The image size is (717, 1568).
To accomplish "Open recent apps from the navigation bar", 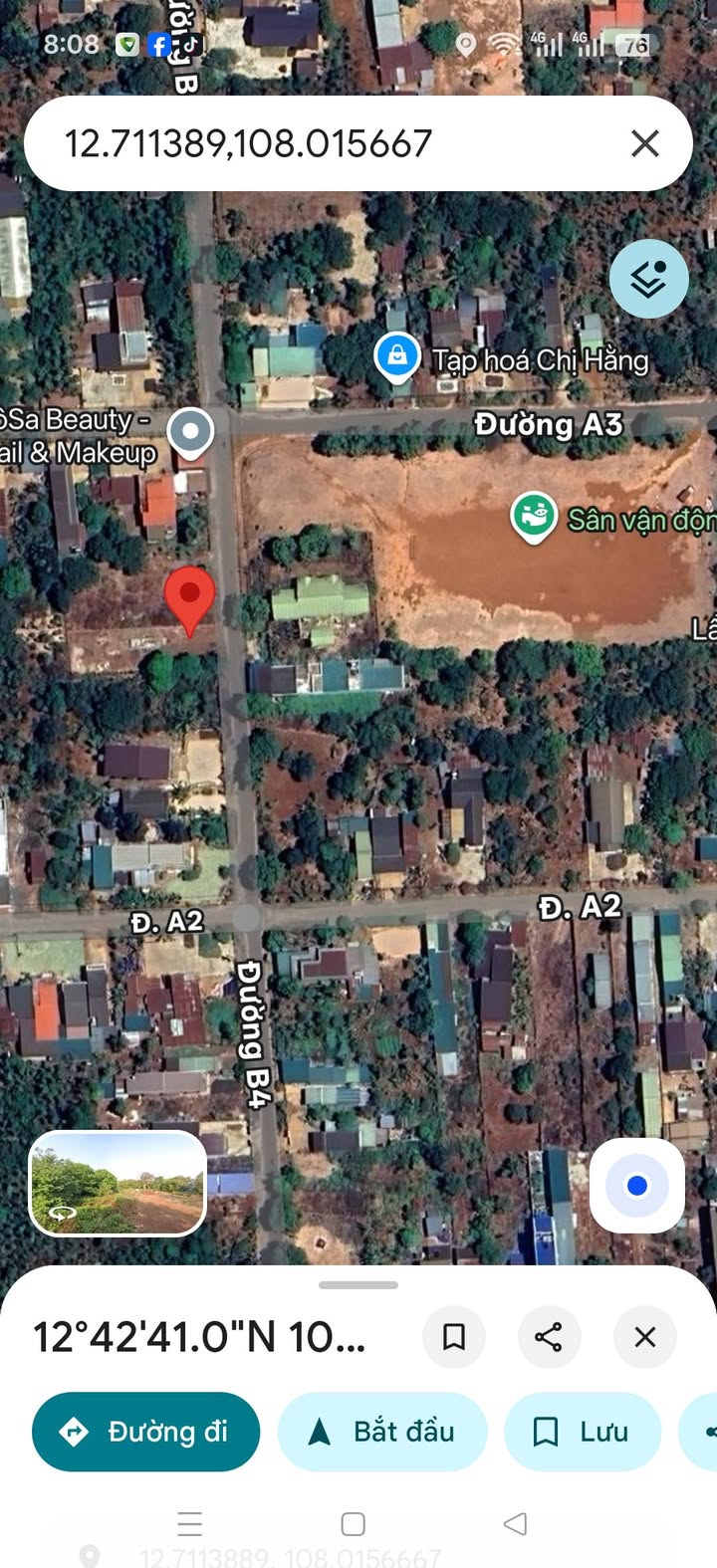I will click(x=189, y=1523).
